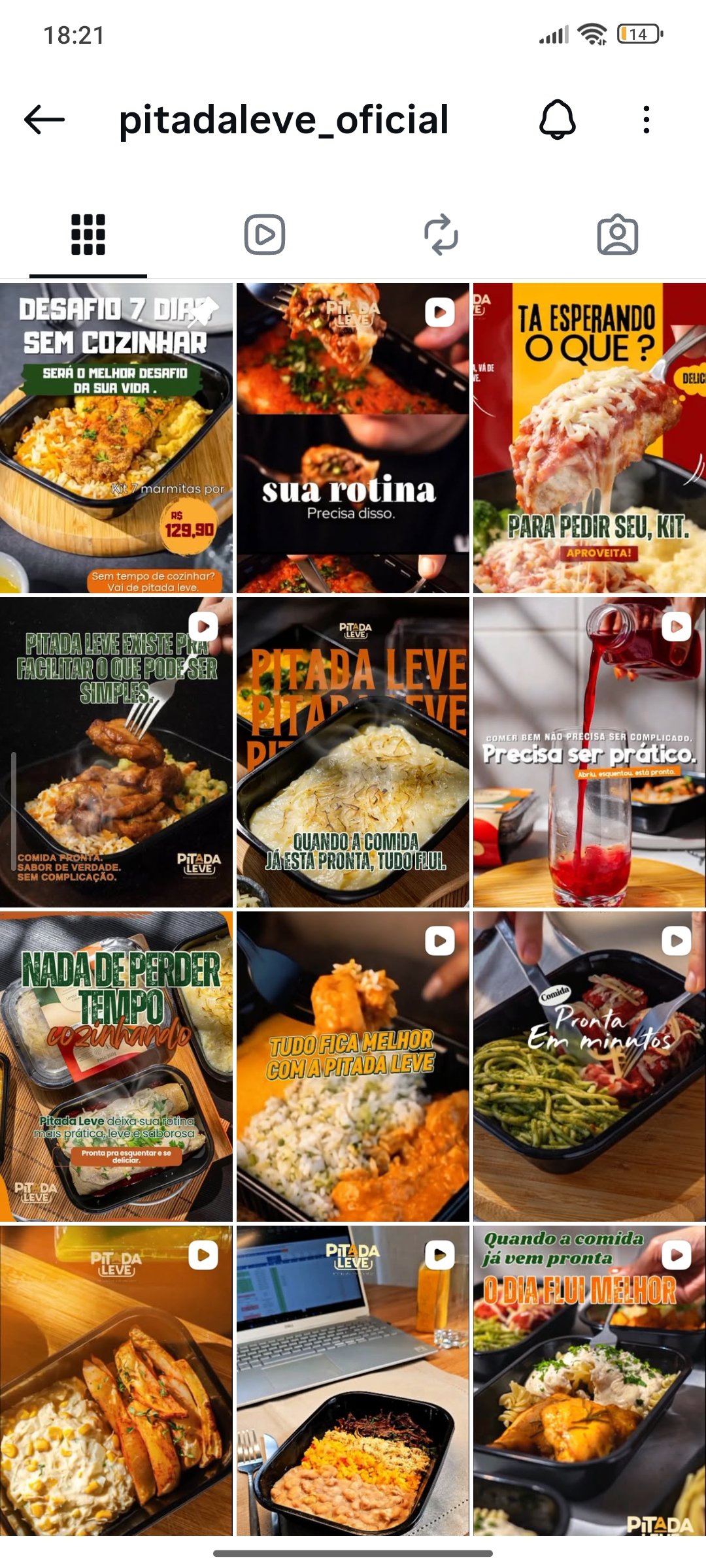Open the notifications bell for this profile

click(557, 120)
